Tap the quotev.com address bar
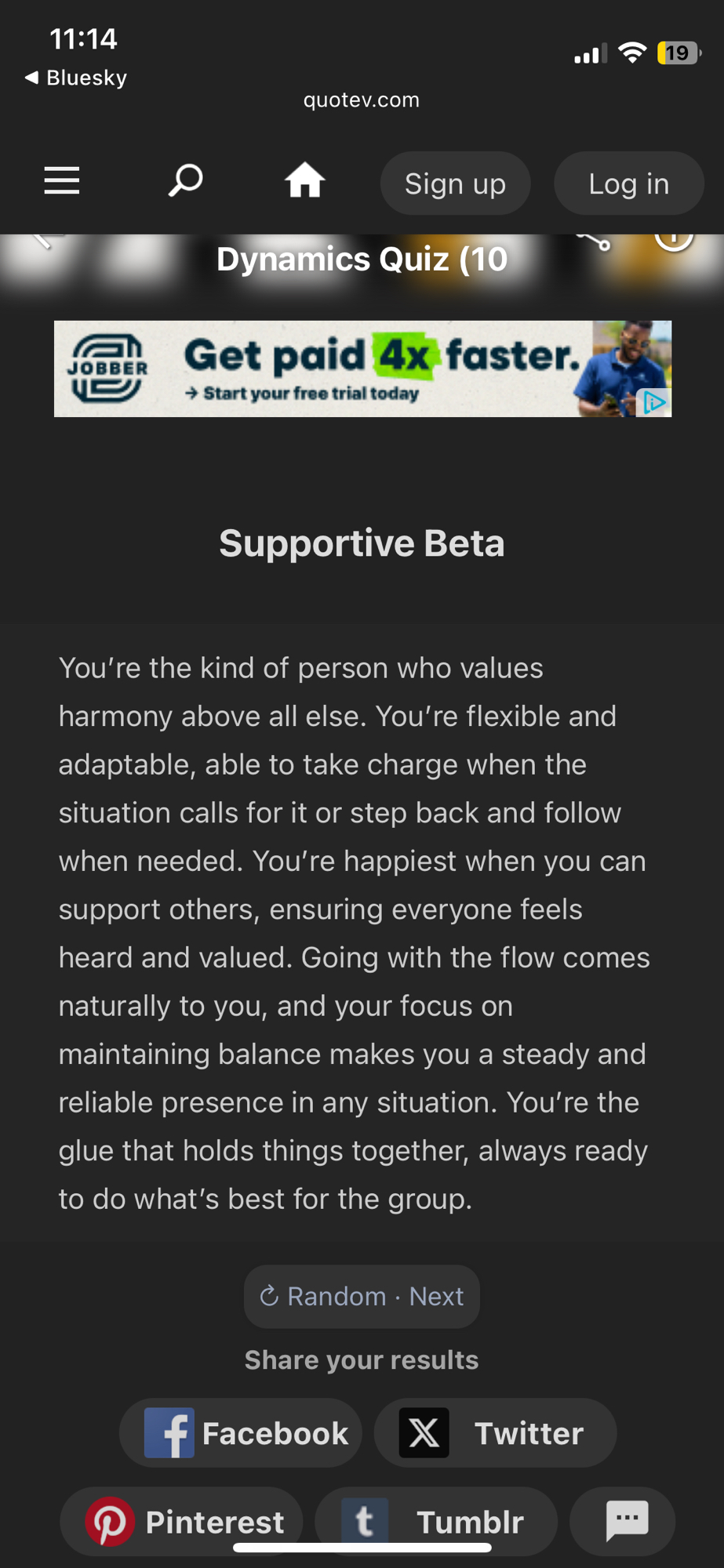 [x=362, y=100]
